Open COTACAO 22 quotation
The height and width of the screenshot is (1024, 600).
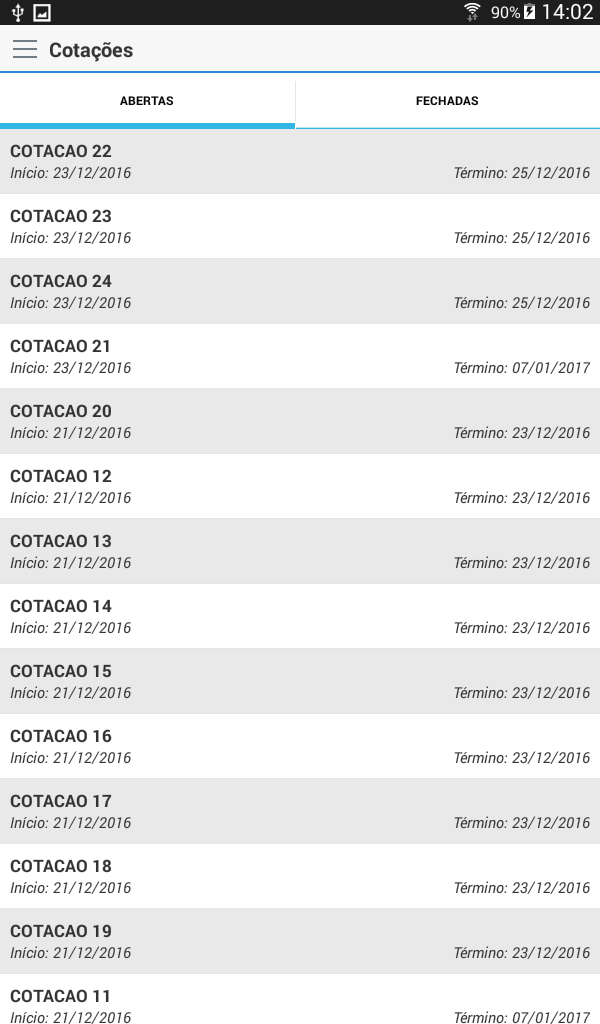coord(300,161)
